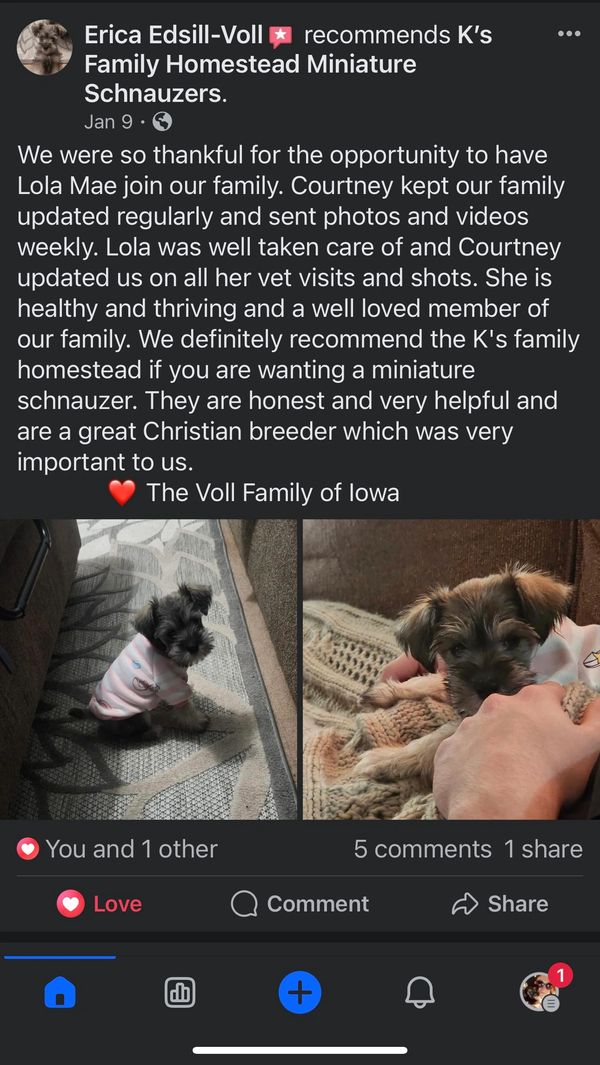Visit Erica Edsill-Voll's profile name link
Screen dimensions: 600x1065
point(173,36)
